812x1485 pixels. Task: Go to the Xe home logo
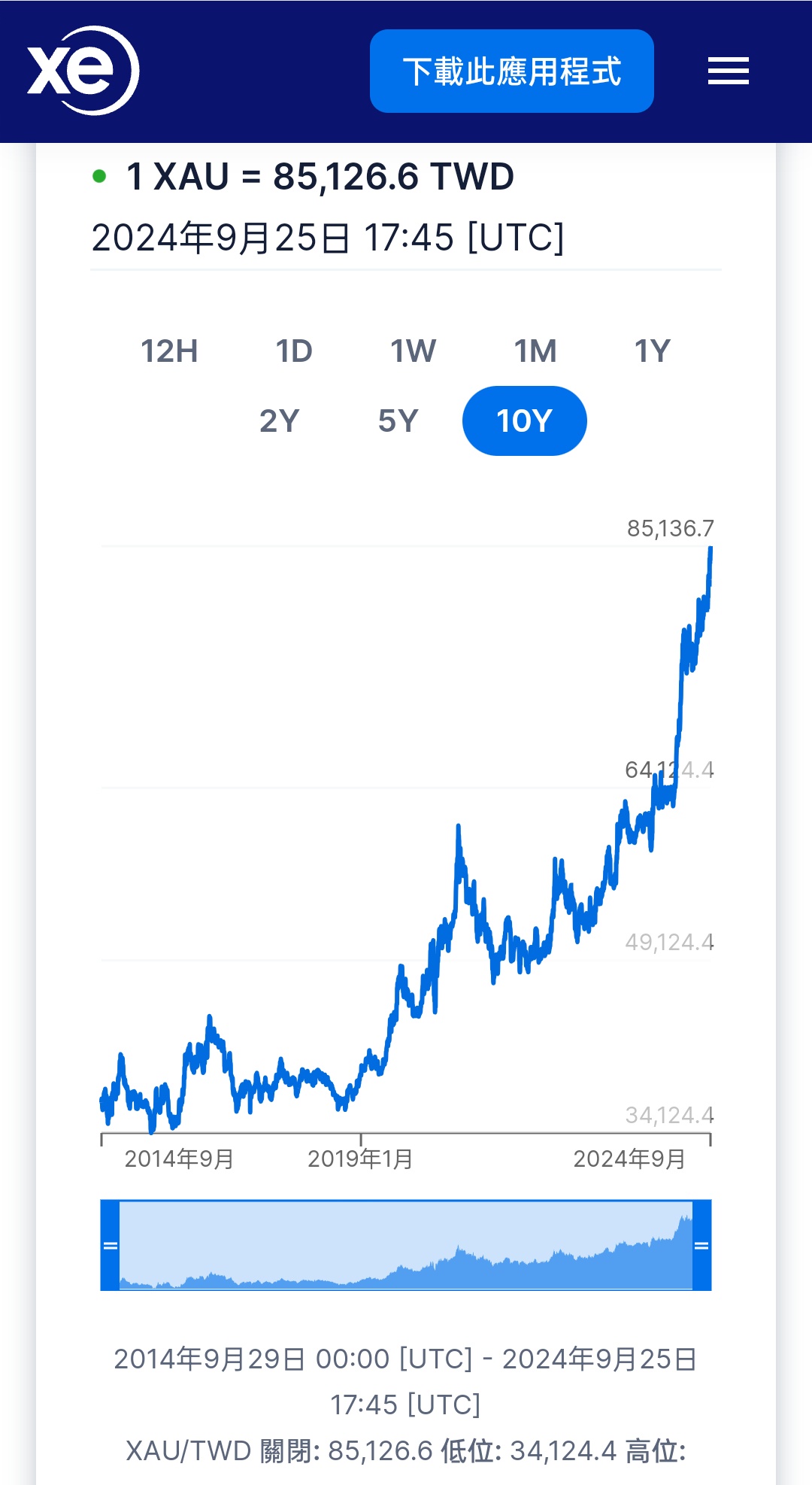83,71
